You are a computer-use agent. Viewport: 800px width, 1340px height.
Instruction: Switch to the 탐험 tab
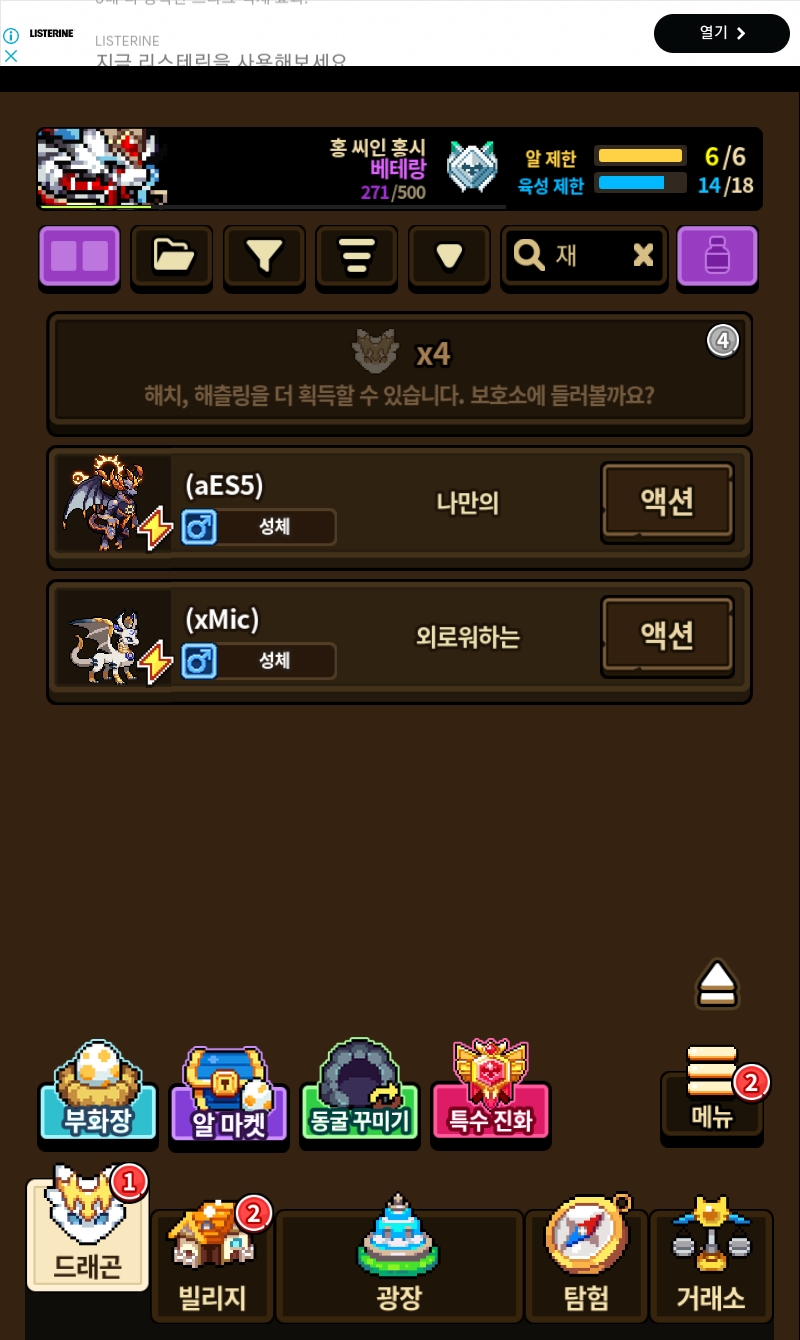586,1266
